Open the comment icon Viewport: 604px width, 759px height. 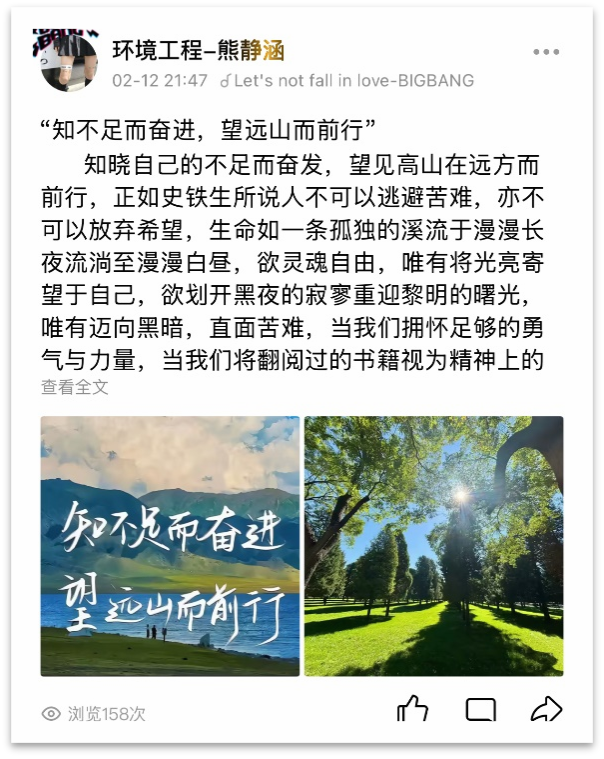[x=480, y=711]
